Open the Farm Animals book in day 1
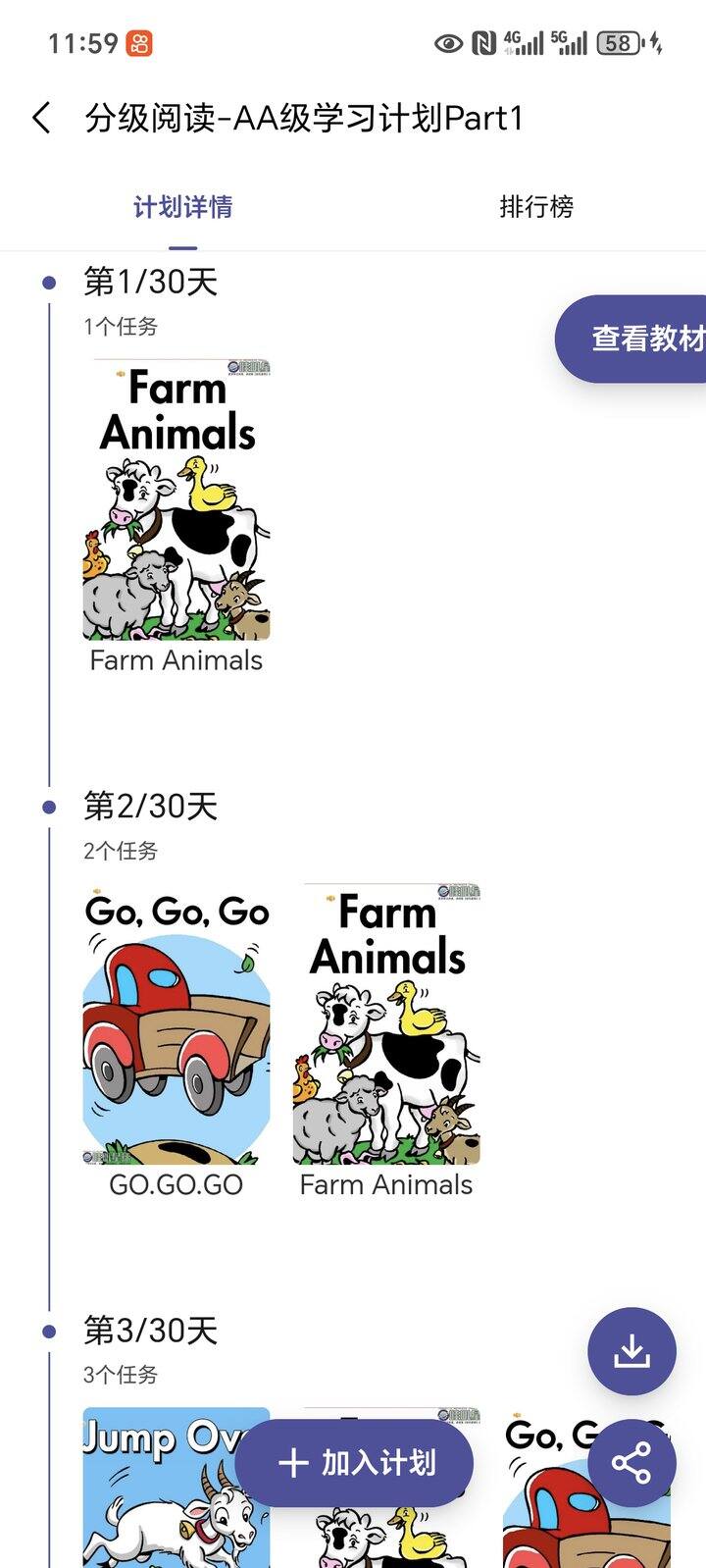Viewport: 706px width, 1568px height. click(176, 500)
